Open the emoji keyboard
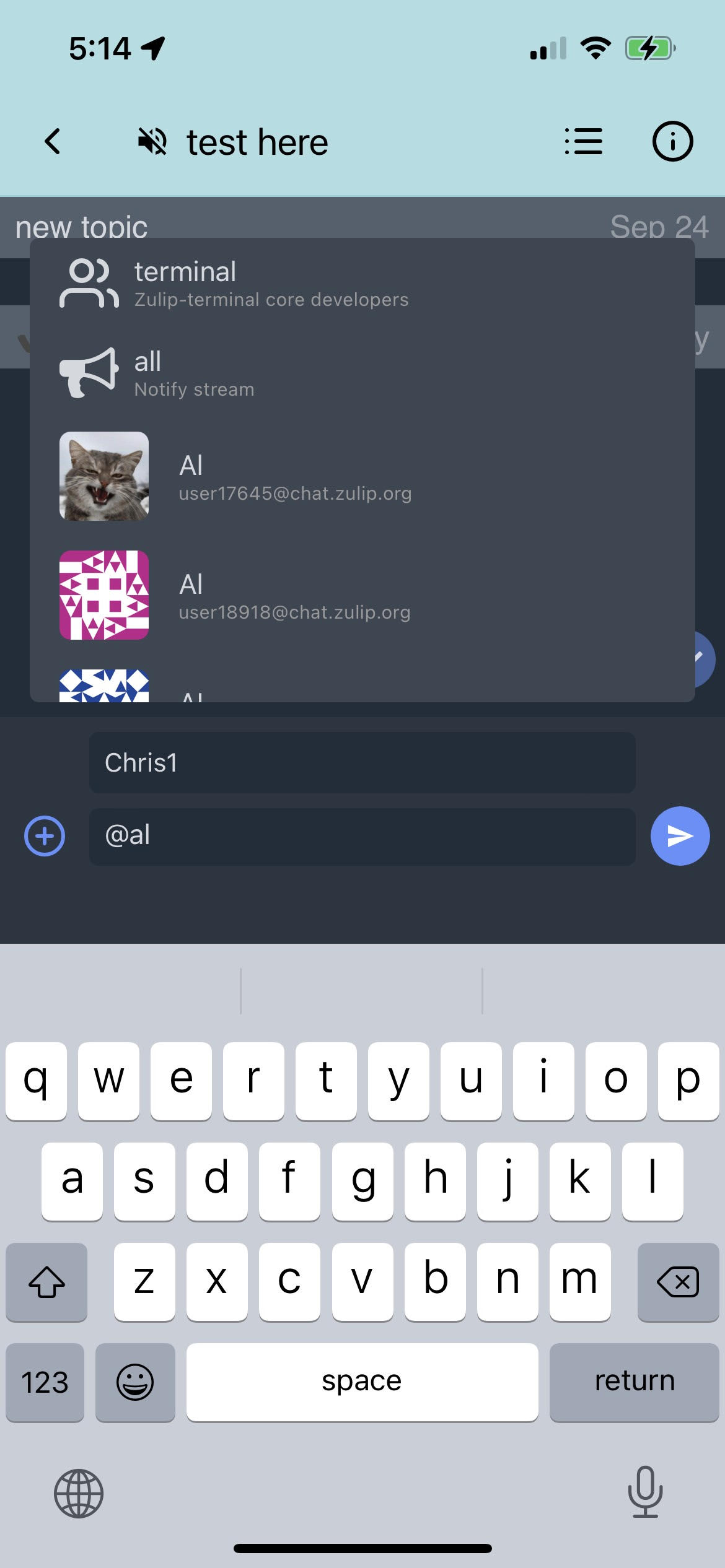The image size is (725, 1568). [135, 1382]
